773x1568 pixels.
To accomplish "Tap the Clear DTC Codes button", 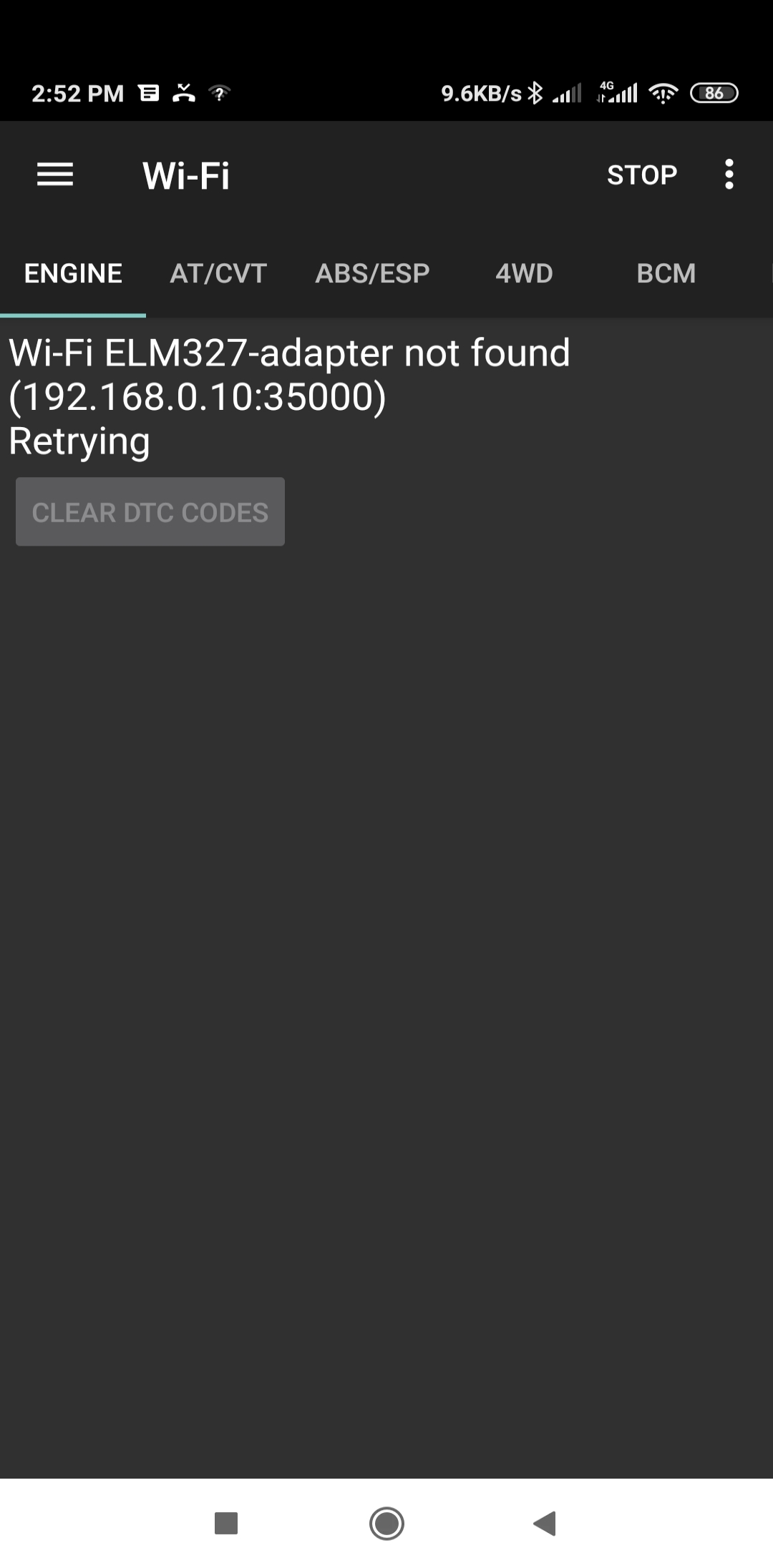I will 150,512.
